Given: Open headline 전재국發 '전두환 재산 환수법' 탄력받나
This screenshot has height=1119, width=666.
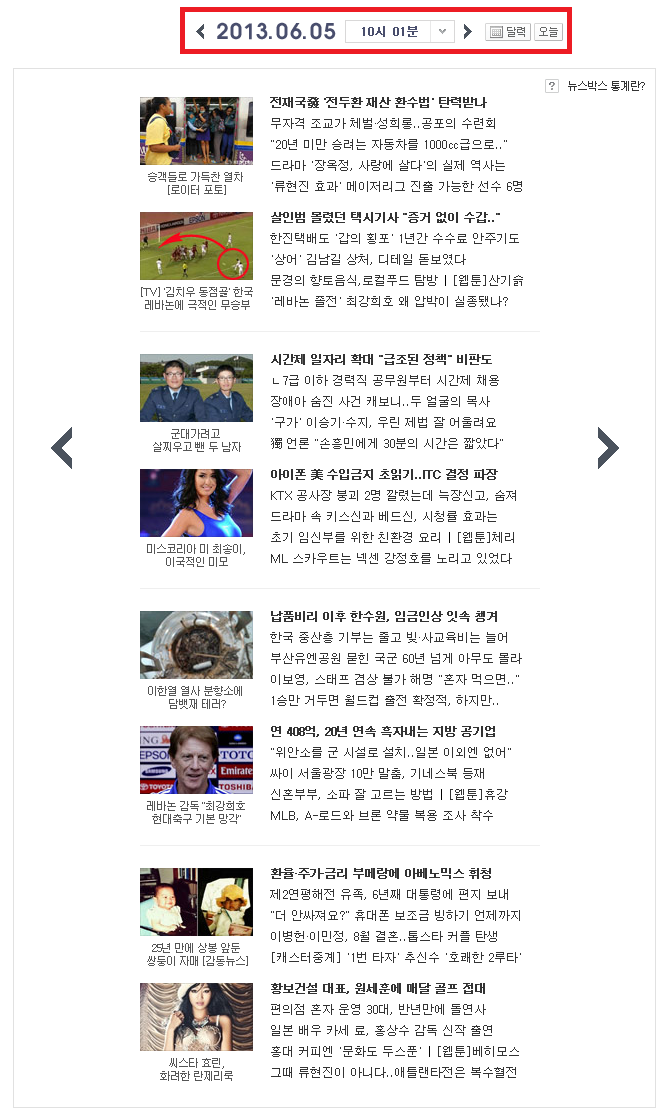Looking at the screenshot, I should point(378,103).
